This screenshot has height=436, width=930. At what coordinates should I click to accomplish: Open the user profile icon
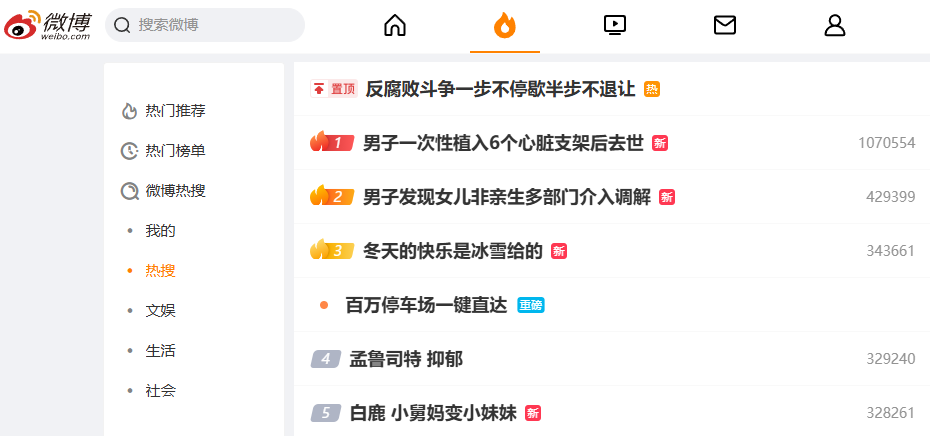coord(835,25)
